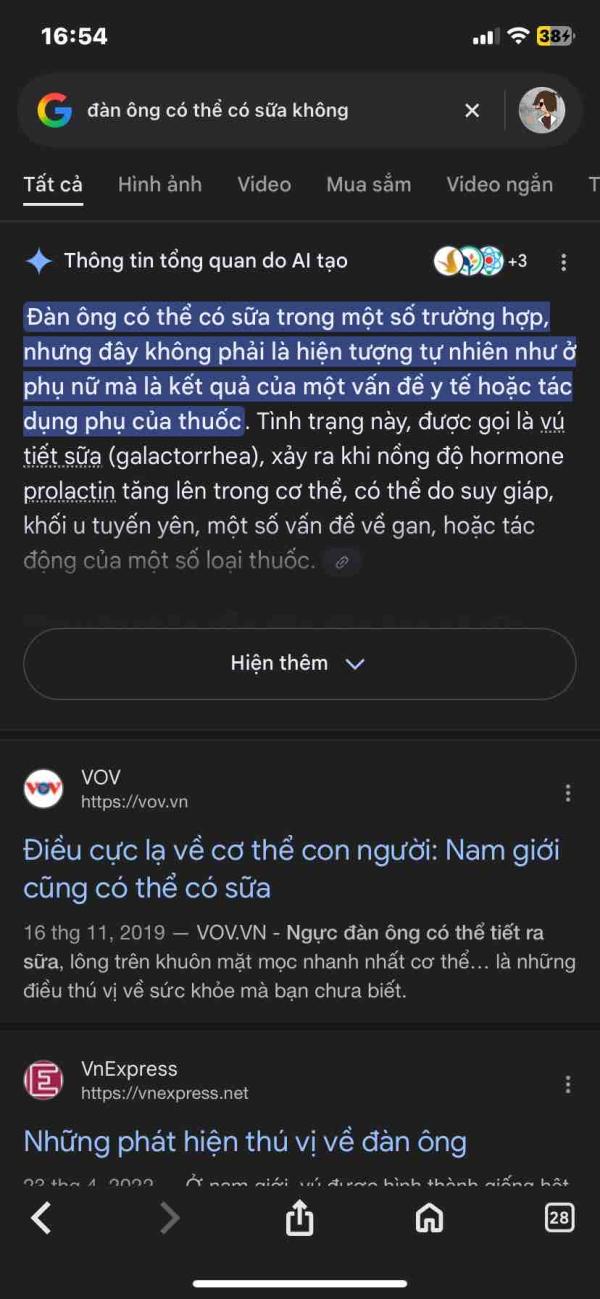Switch to the Hình ảnh tab
The height and width of the screenshot is (1299, 600).
[160, 184]
